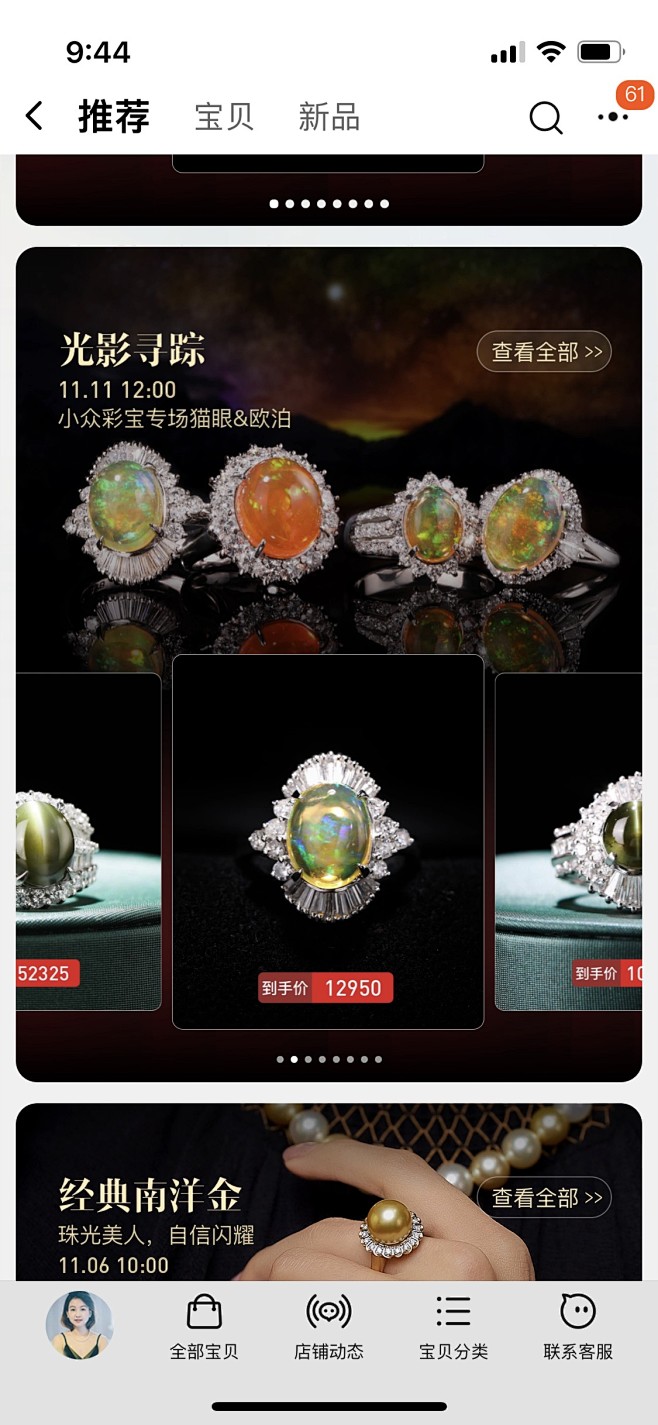Open the ring card priced 52325
The width and height of the screenshot is (658, 1425).
point(88,842)
